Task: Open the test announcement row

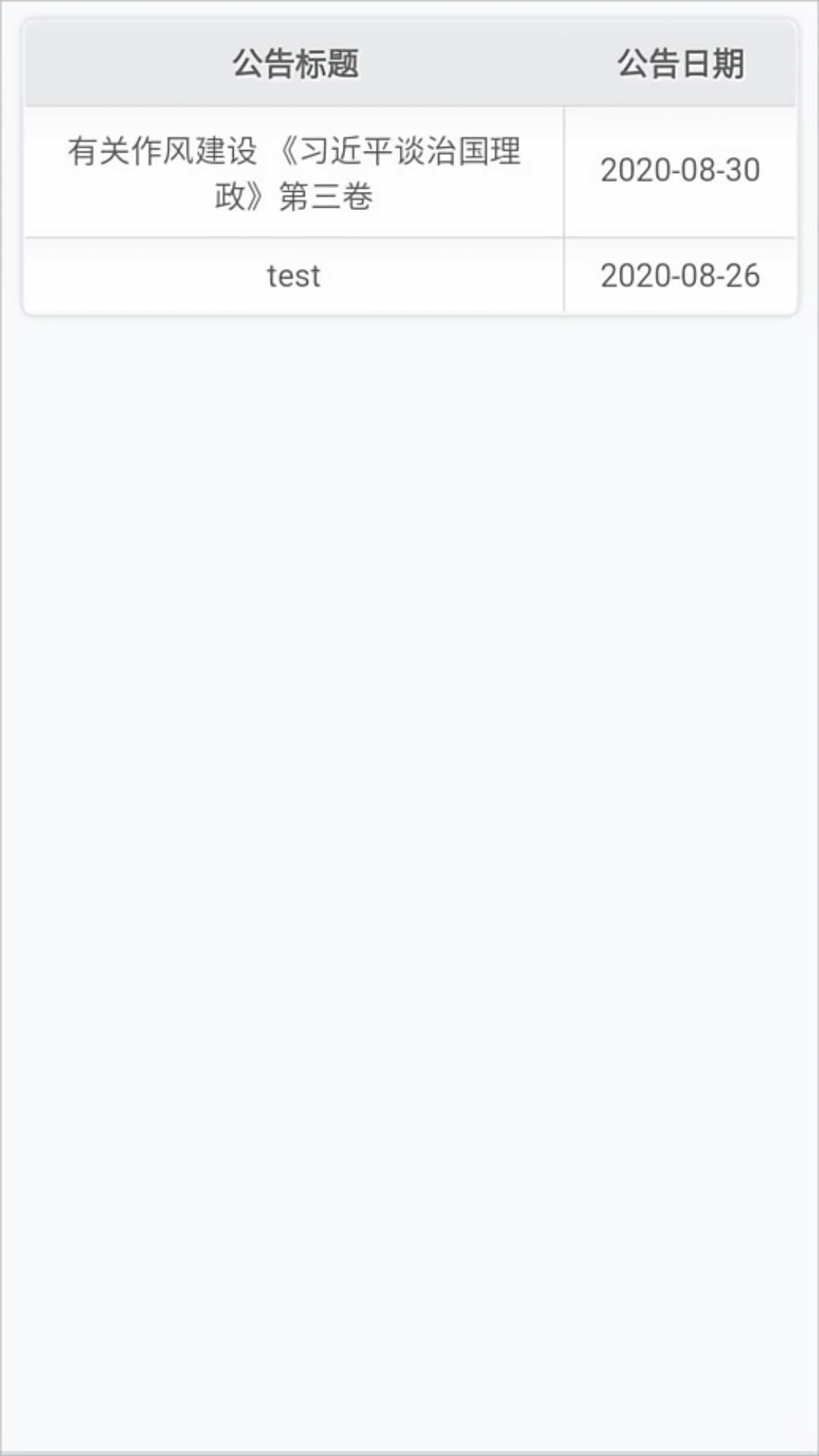Action: pyautogui.click(x=410, y=276)
